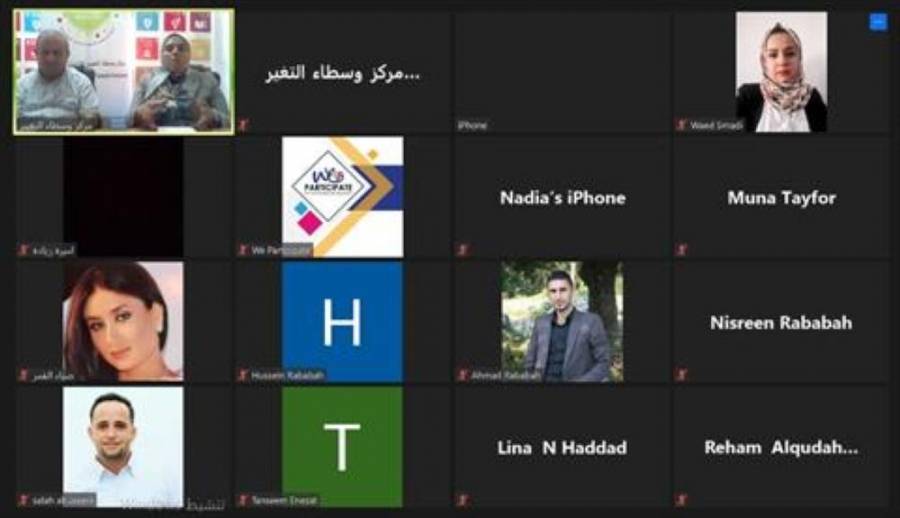Select salah's participant tile

pyautogui.click(x=123, y=446)
